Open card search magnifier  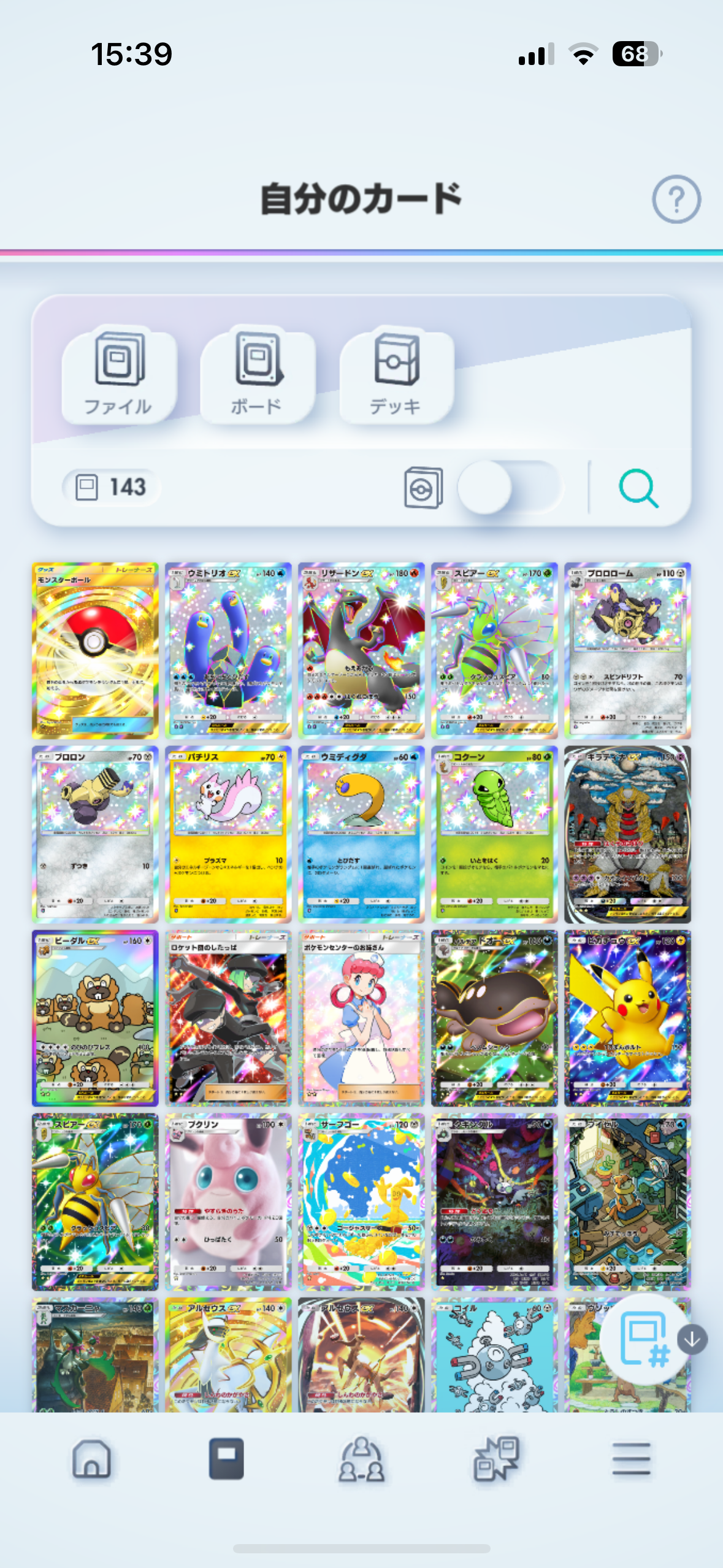pos(638,488)
